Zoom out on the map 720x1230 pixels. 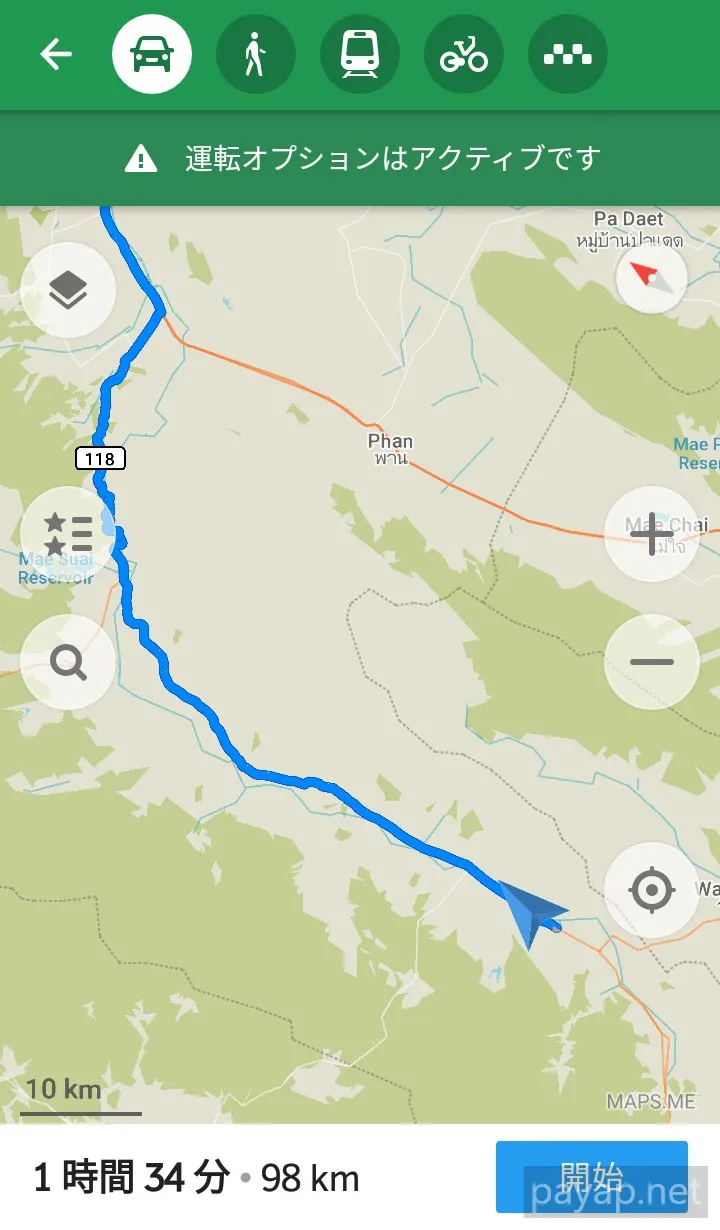[x=651, y=662]
